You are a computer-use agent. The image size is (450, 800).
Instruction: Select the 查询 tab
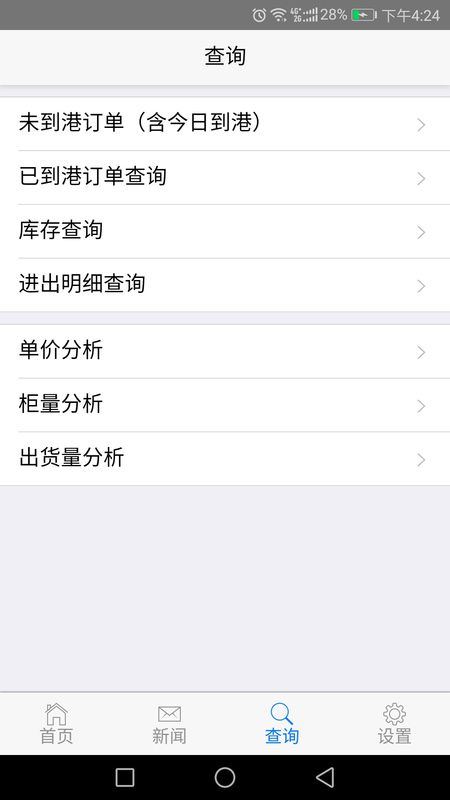[x=282, y=723]
